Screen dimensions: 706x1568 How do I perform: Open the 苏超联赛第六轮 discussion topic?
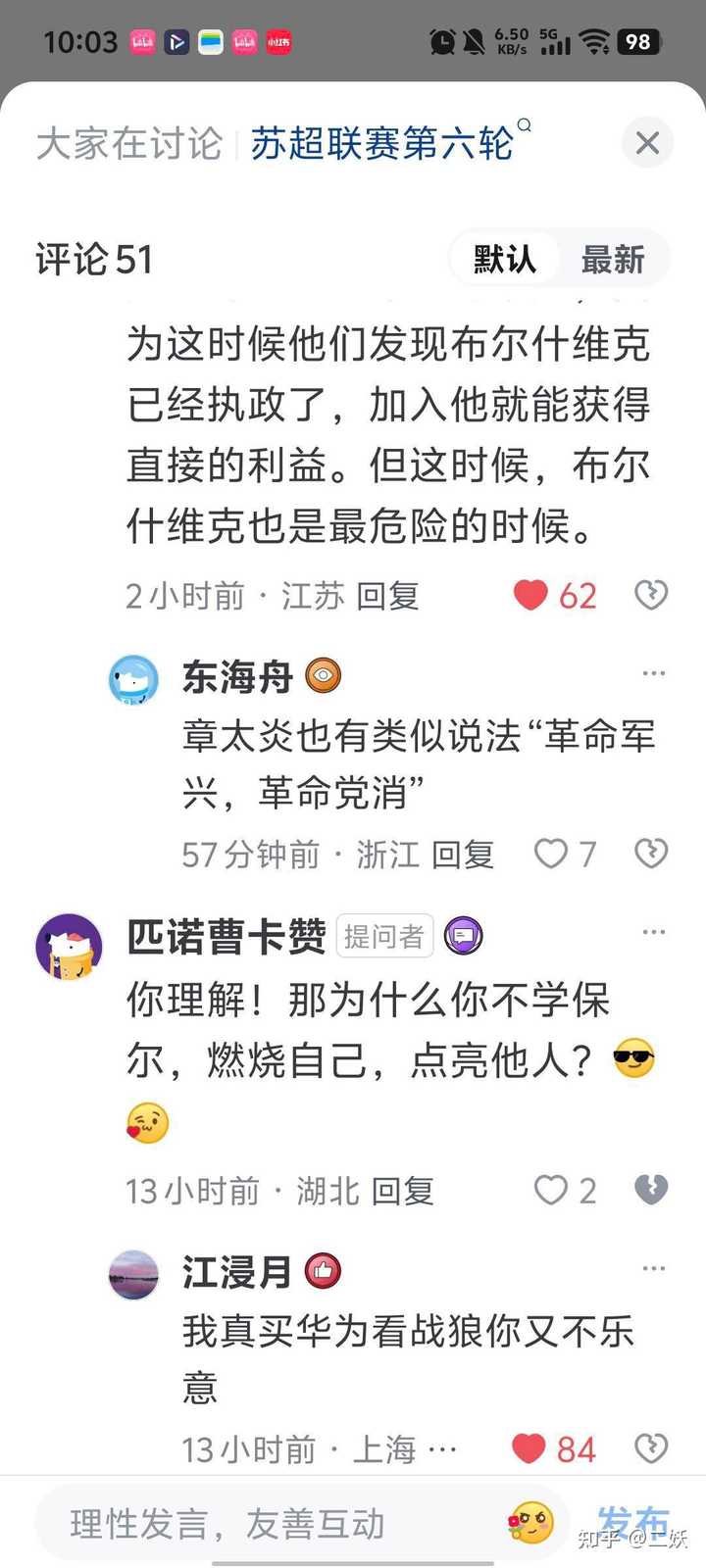pos(382,143)
